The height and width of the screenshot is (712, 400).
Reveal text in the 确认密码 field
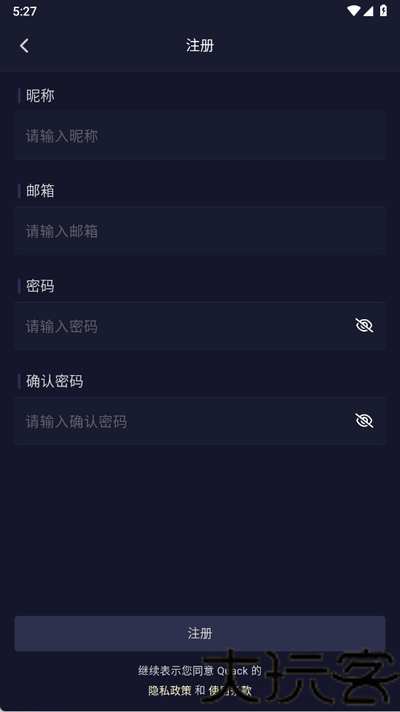click(x=364, y=421)
